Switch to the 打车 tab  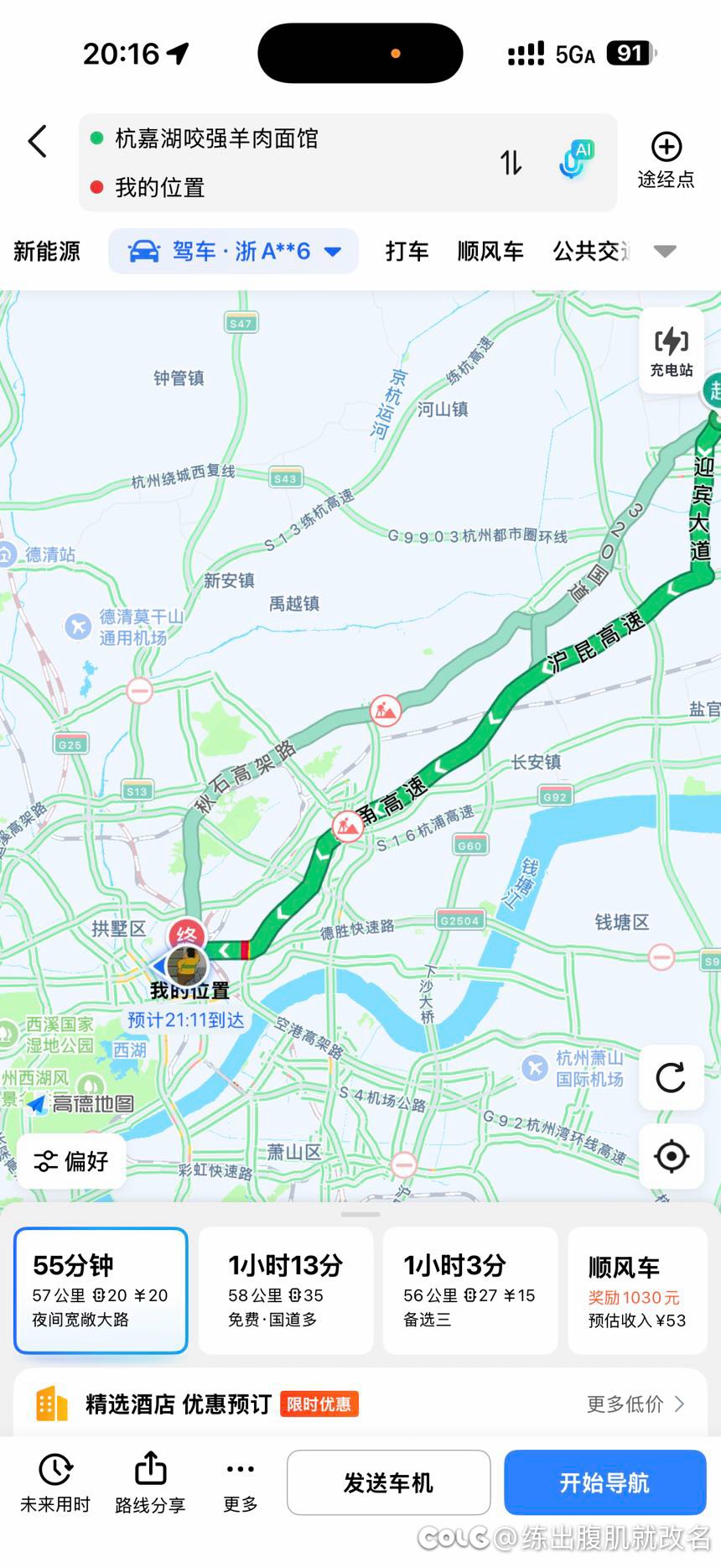[407, 251]
